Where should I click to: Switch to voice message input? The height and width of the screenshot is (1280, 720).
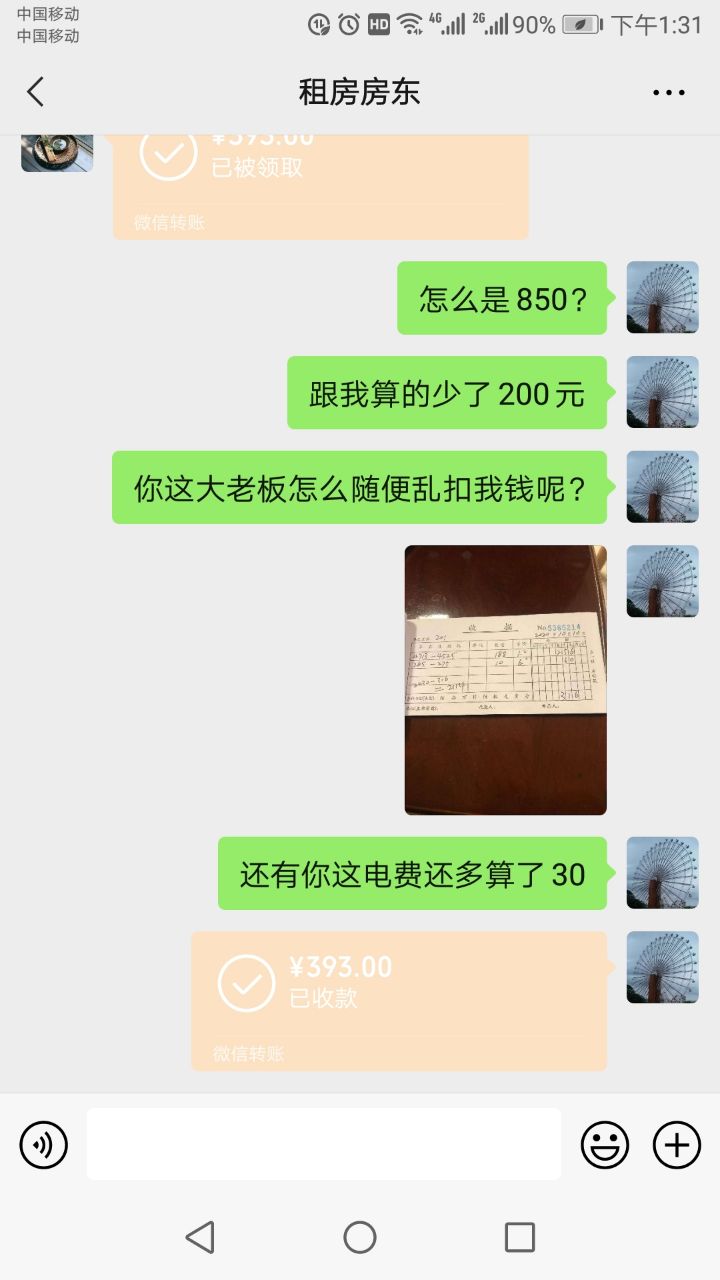[x=44, y=1145]
